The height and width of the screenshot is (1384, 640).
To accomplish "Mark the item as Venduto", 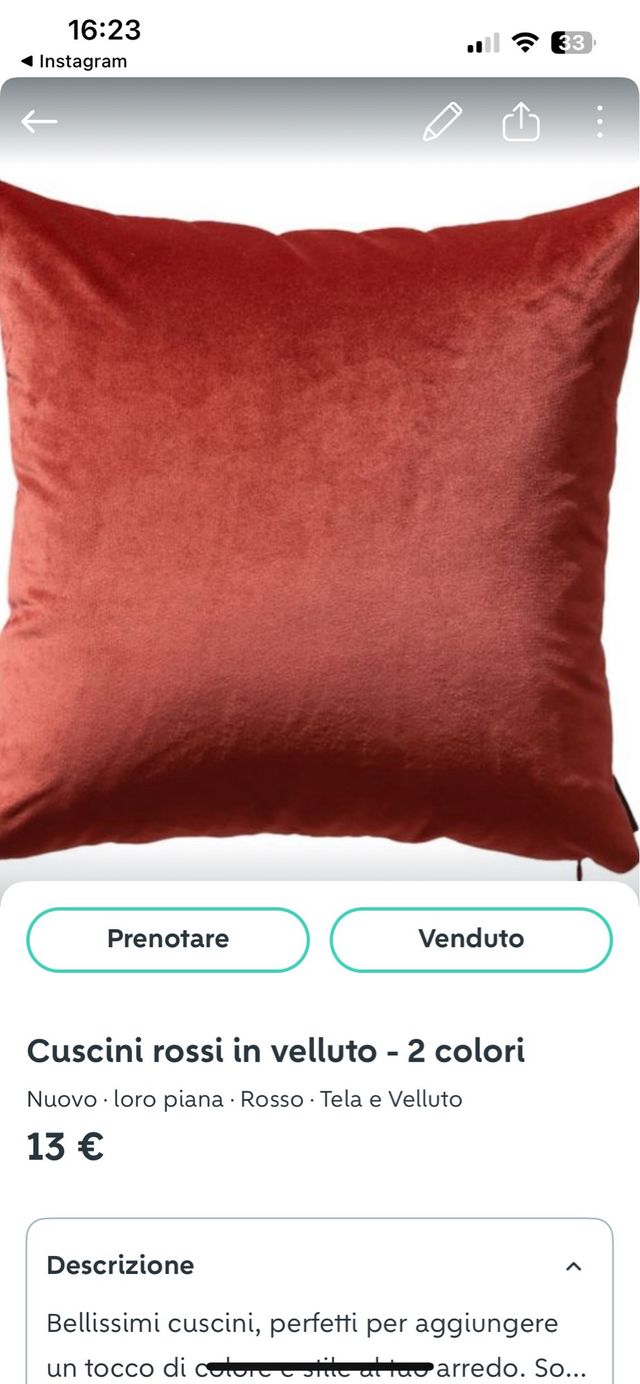I will [x=471, y=939].
